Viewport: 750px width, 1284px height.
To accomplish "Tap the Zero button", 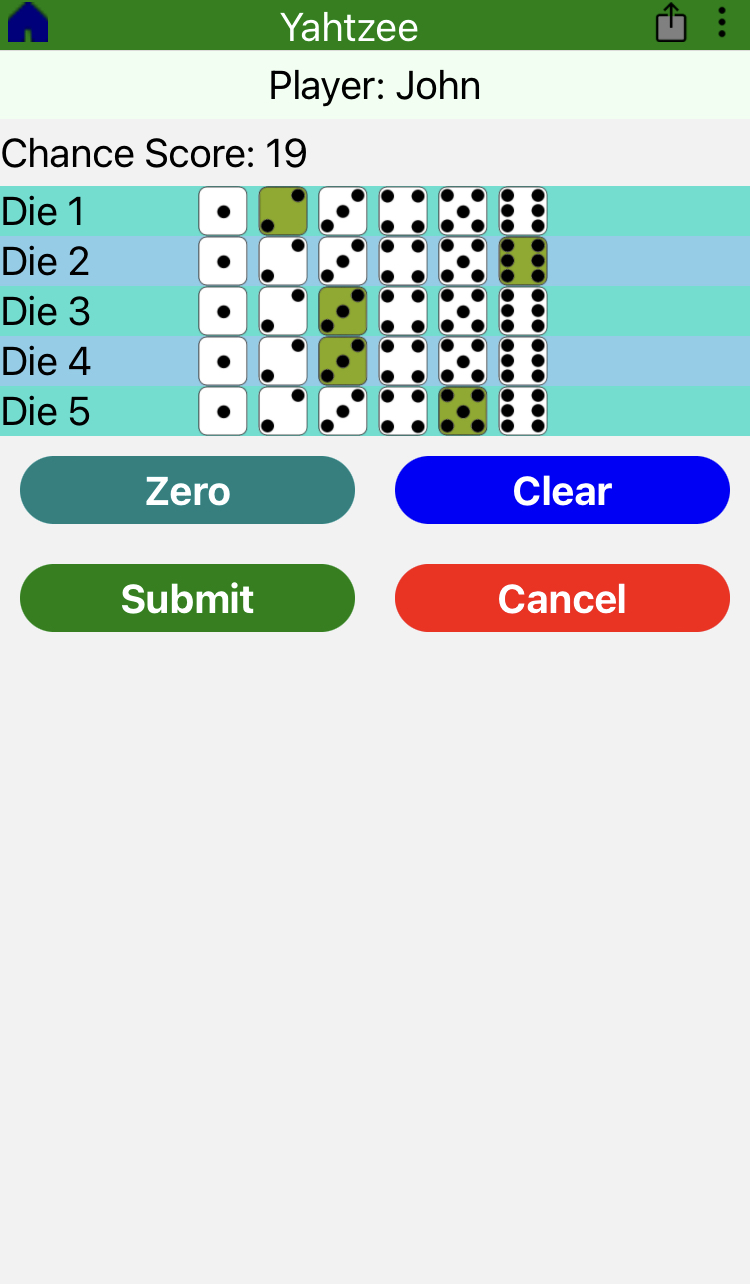I will [x=187, y=490].
